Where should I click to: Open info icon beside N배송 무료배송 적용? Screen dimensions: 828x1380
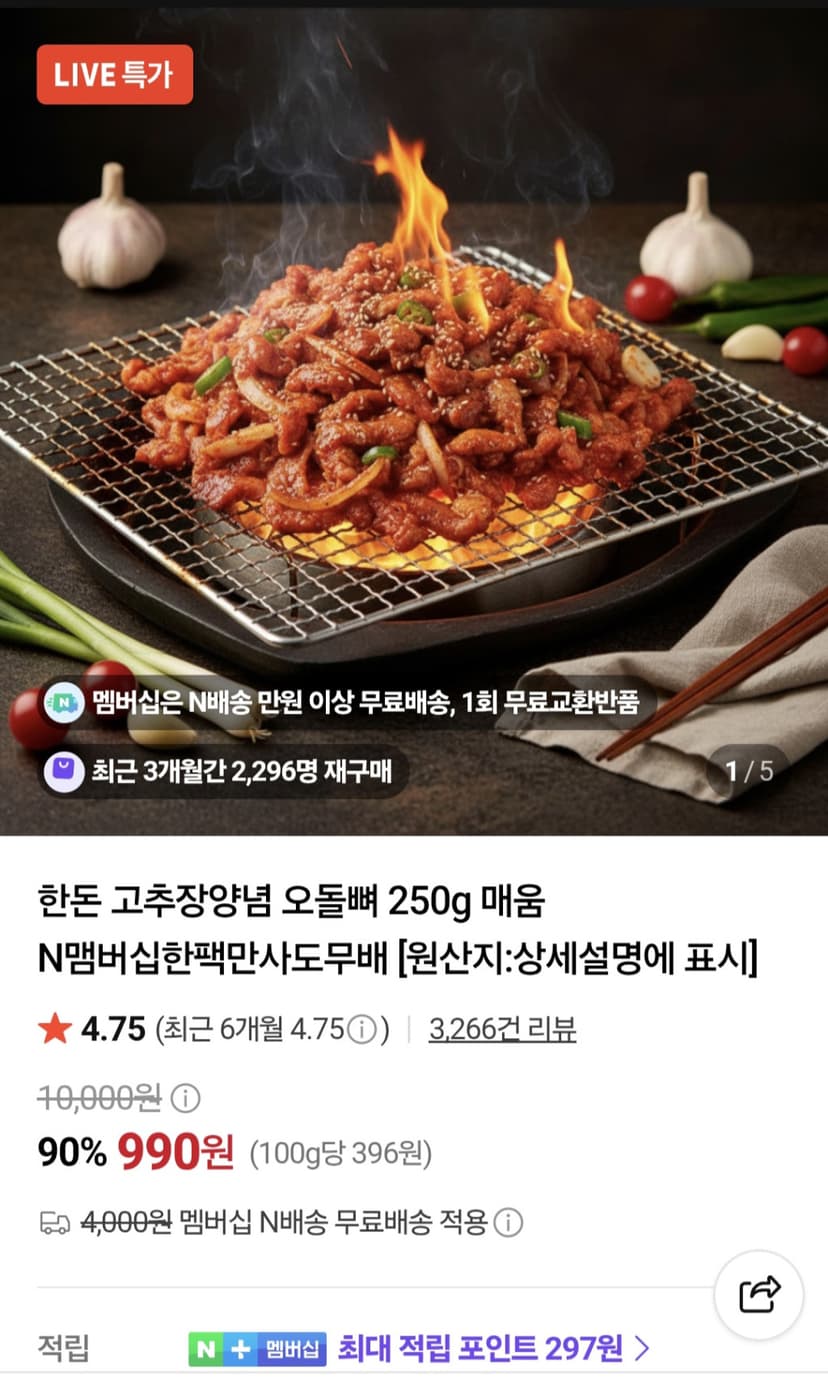pos(508,1222)
